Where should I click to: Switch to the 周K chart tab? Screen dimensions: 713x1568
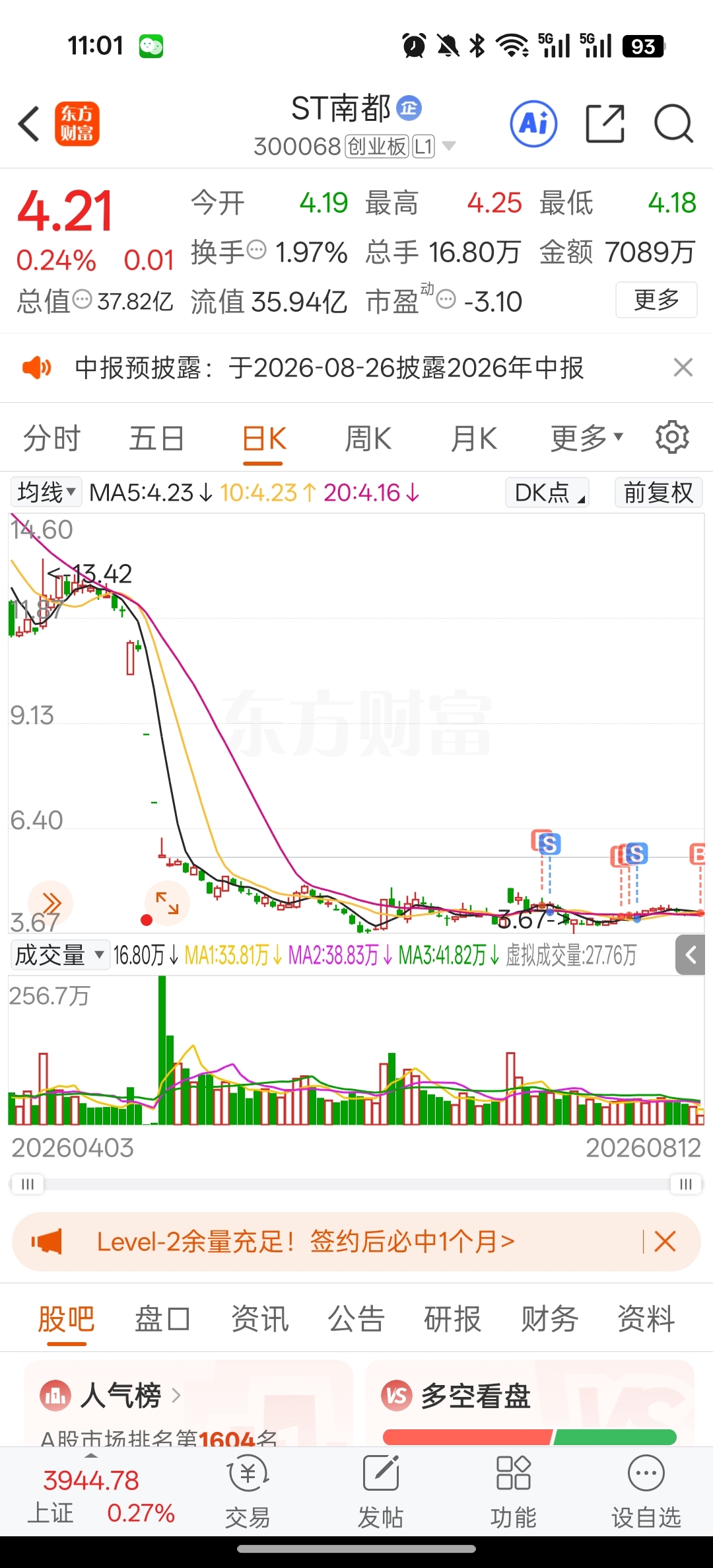point(368,439)
